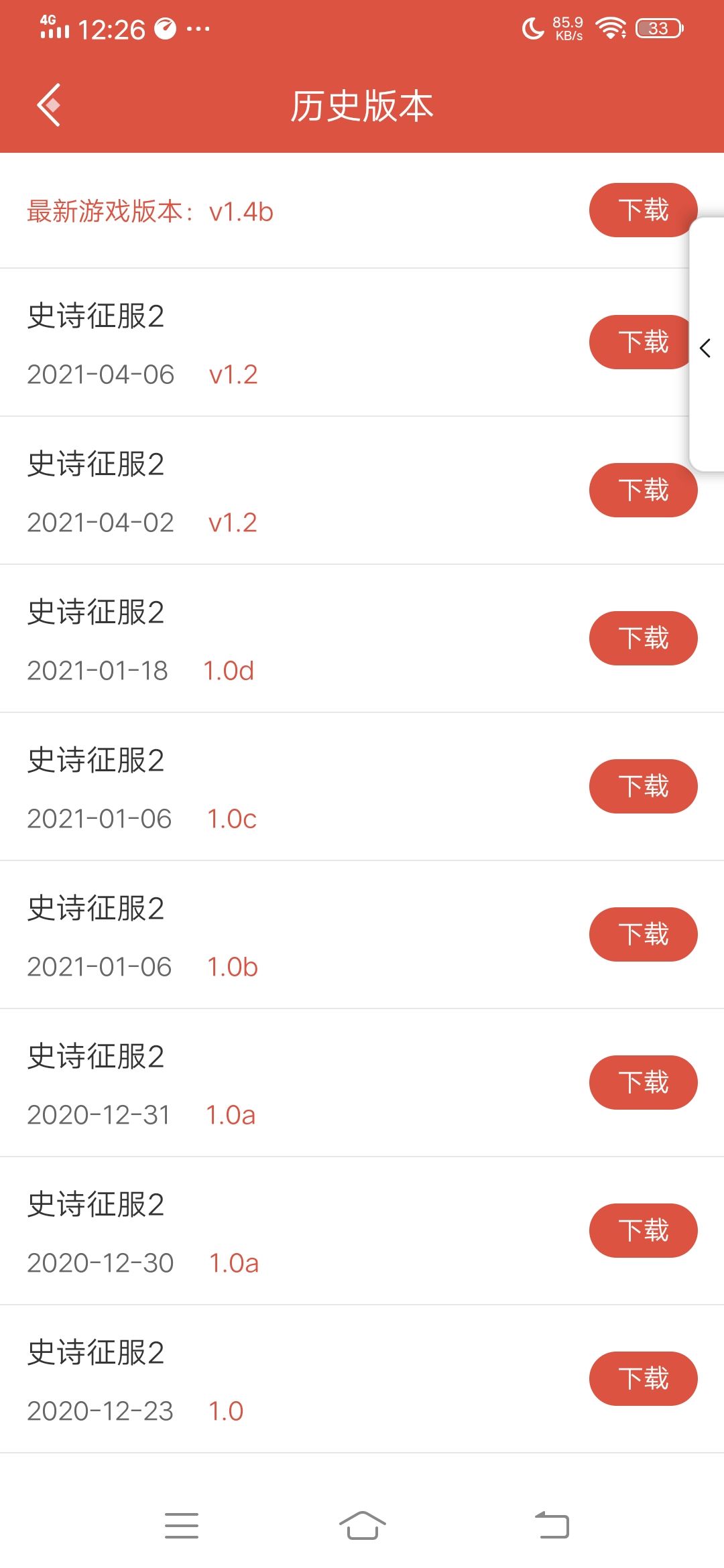The image size is (724, 1568).
Task: Expand the side panel arrow handle
Action: 706,348
